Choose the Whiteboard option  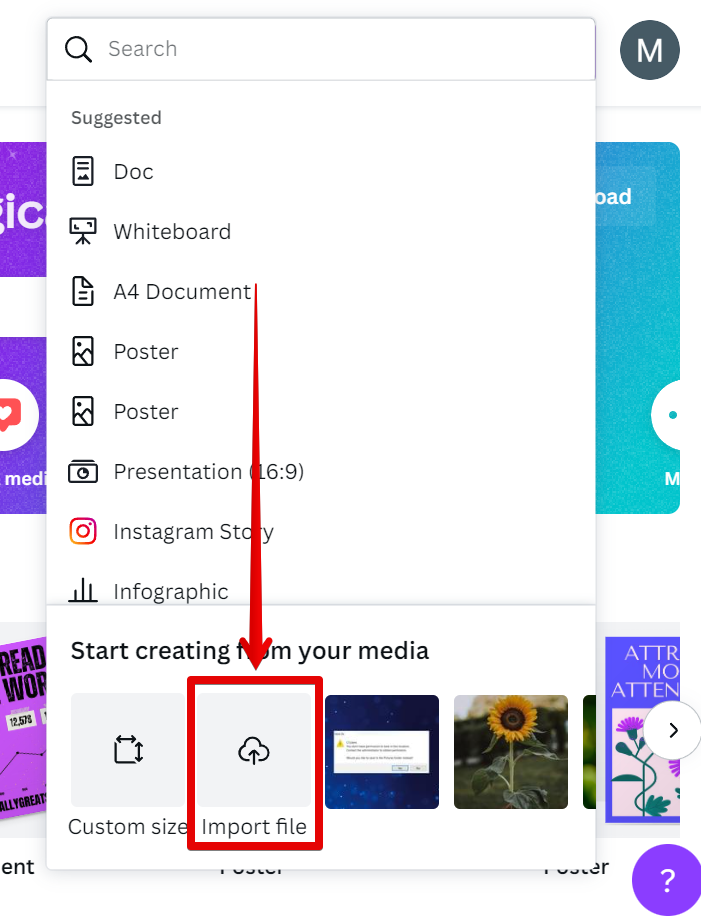(171, 232)
